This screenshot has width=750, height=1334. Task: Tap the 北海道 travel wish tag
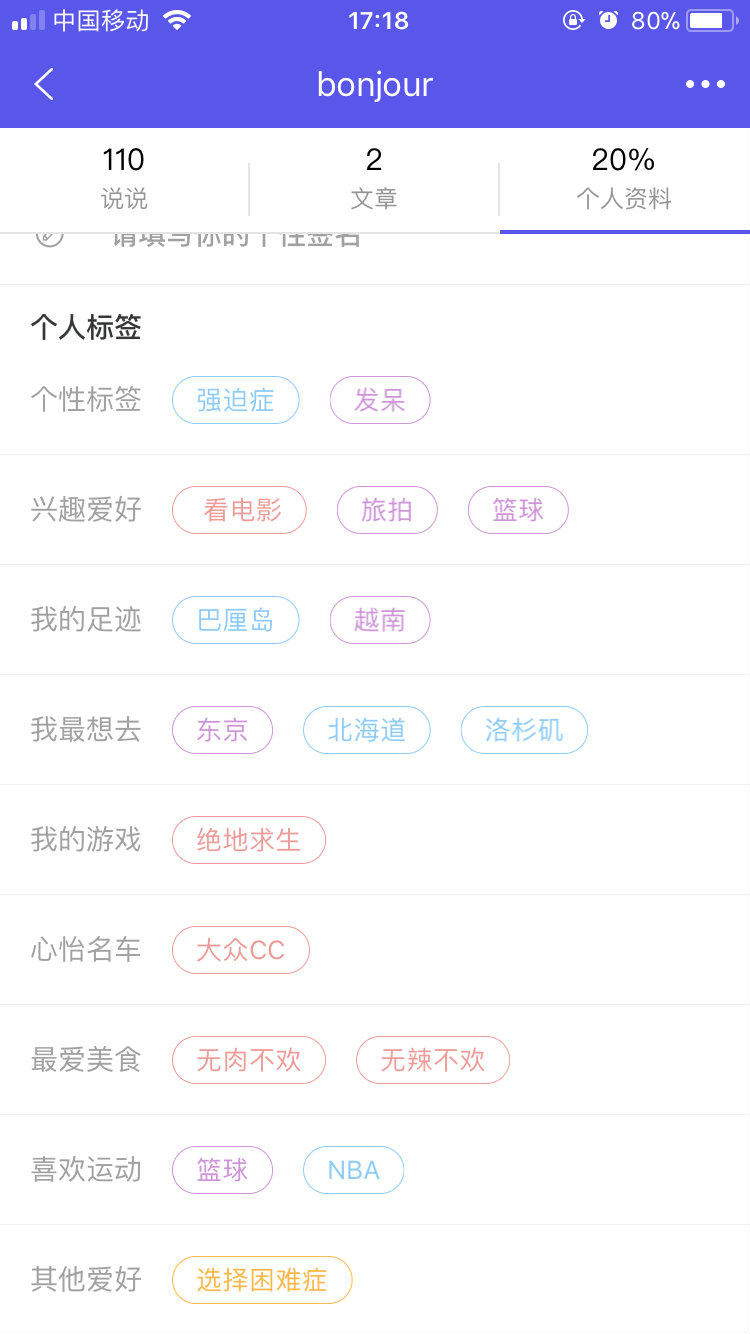366,730
